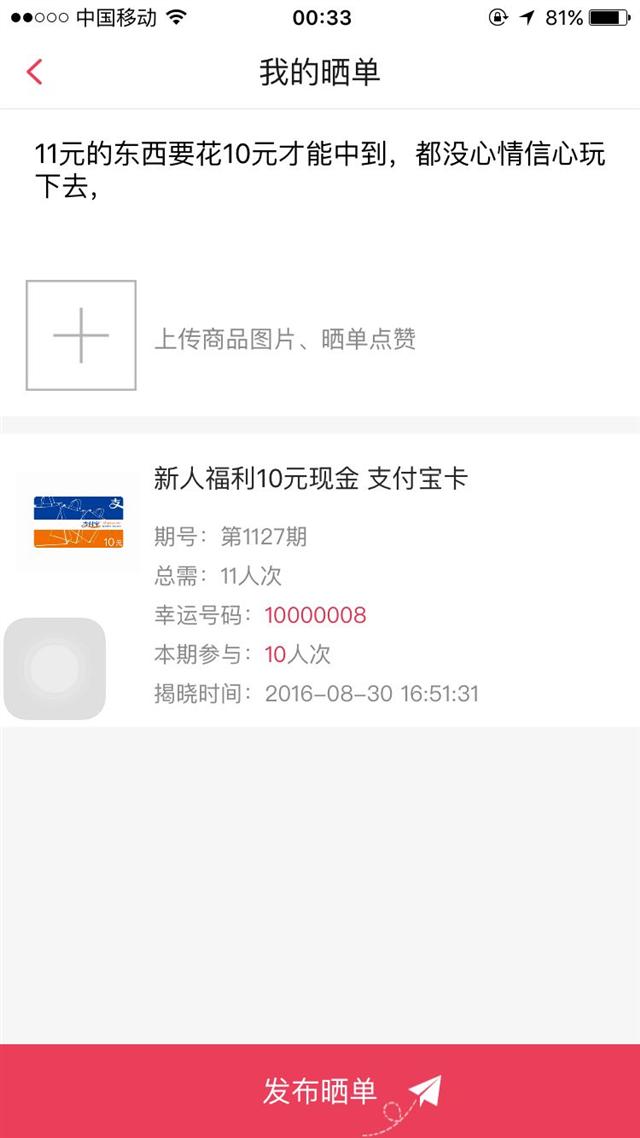Publish the post with 发布晒单
640x1138 pixels.
click(x=320, y=1091)
